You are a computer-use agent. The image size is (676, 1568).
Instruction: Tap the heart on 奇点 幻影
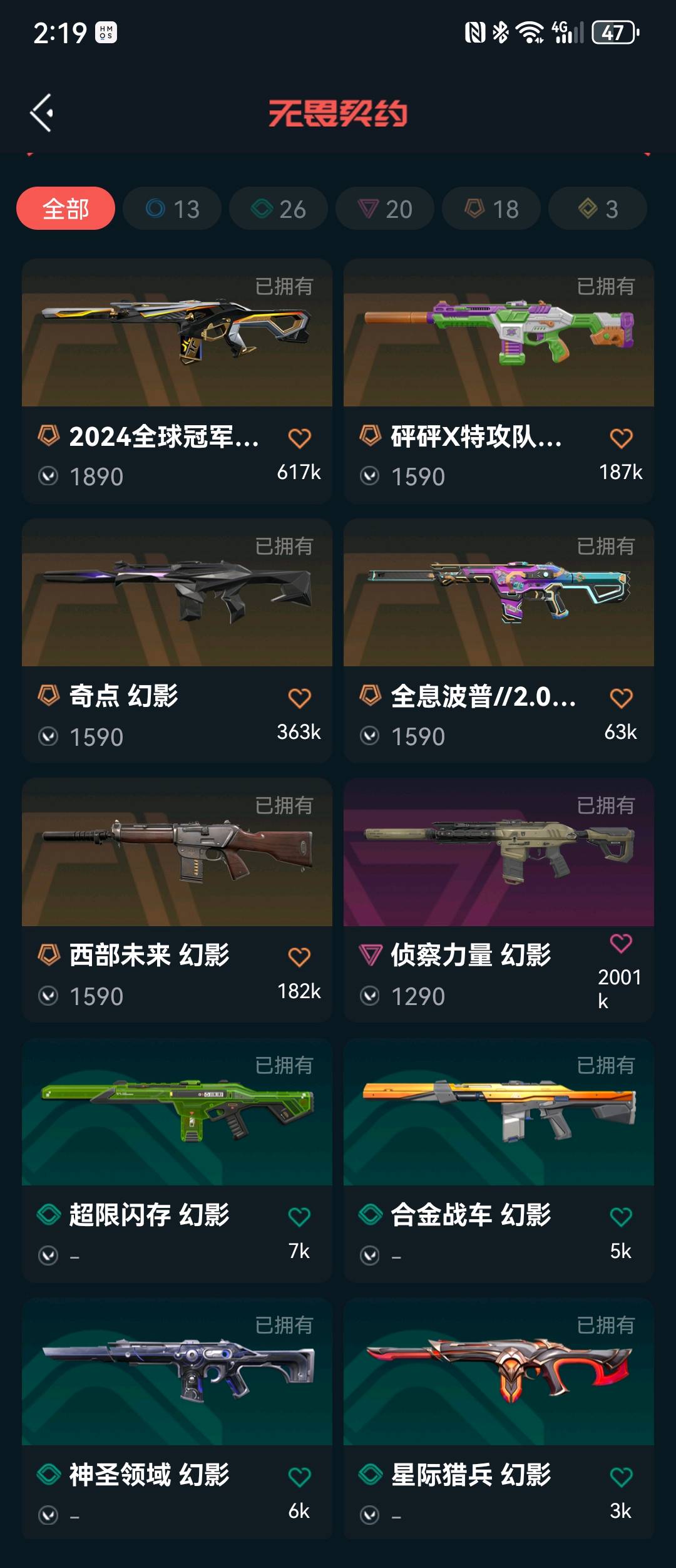click(x=299, y=698)
